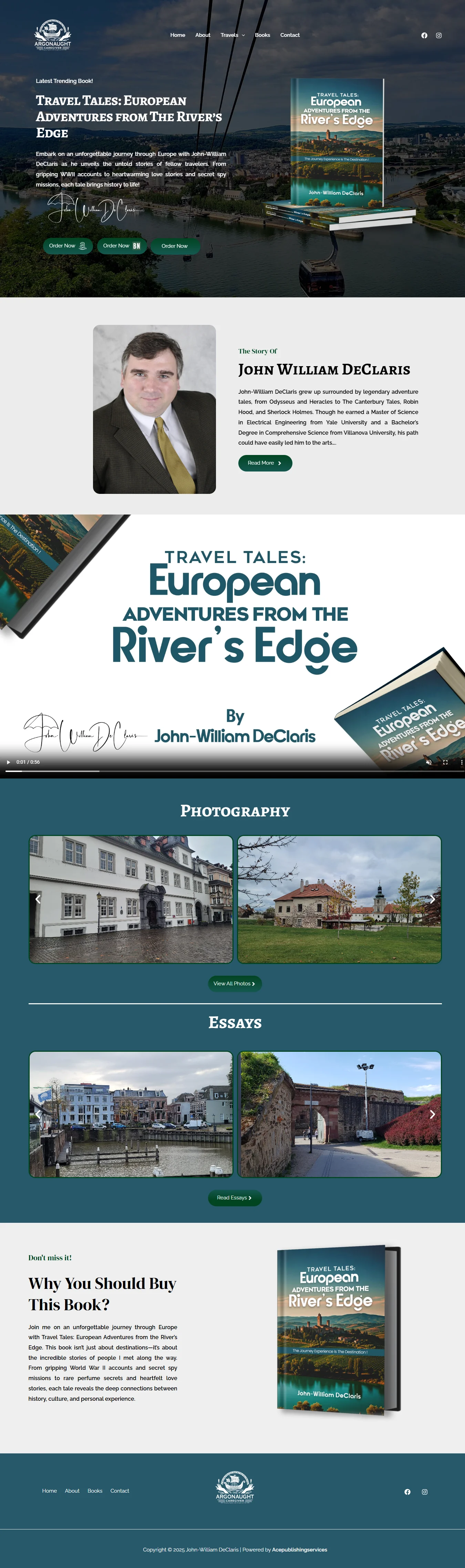Open the Acepublishingservices link in the footer
The image size is (465, 1568).
(299, 1550)
